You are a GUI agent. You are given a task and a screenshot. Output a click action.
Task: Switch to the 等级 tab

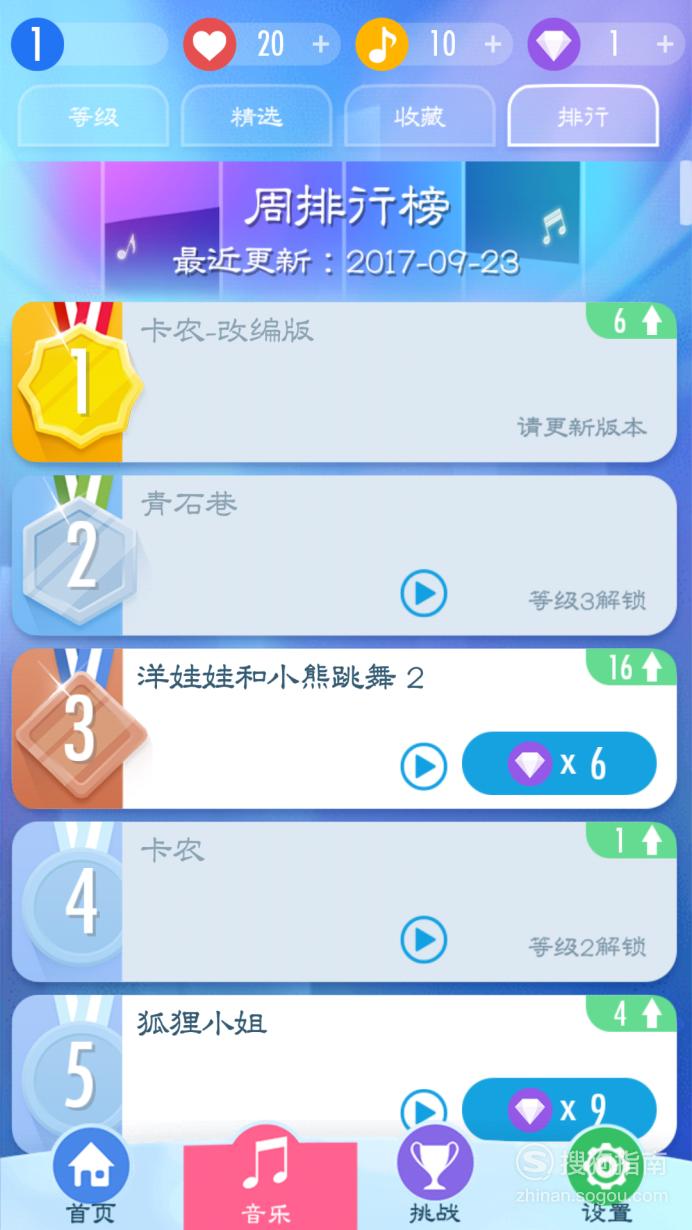(x=93, y=116)
